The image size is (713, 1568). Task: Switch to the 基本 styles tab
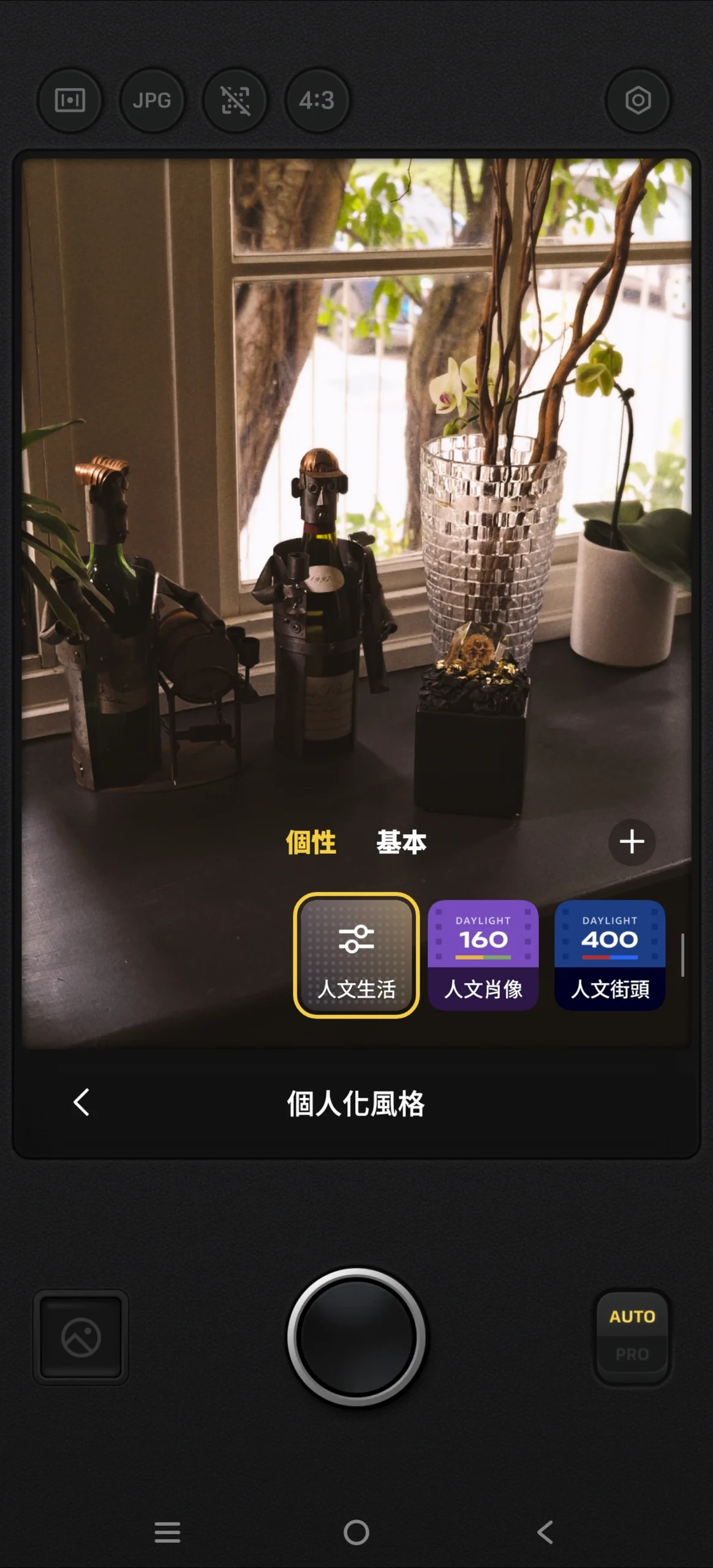[402, 842]
